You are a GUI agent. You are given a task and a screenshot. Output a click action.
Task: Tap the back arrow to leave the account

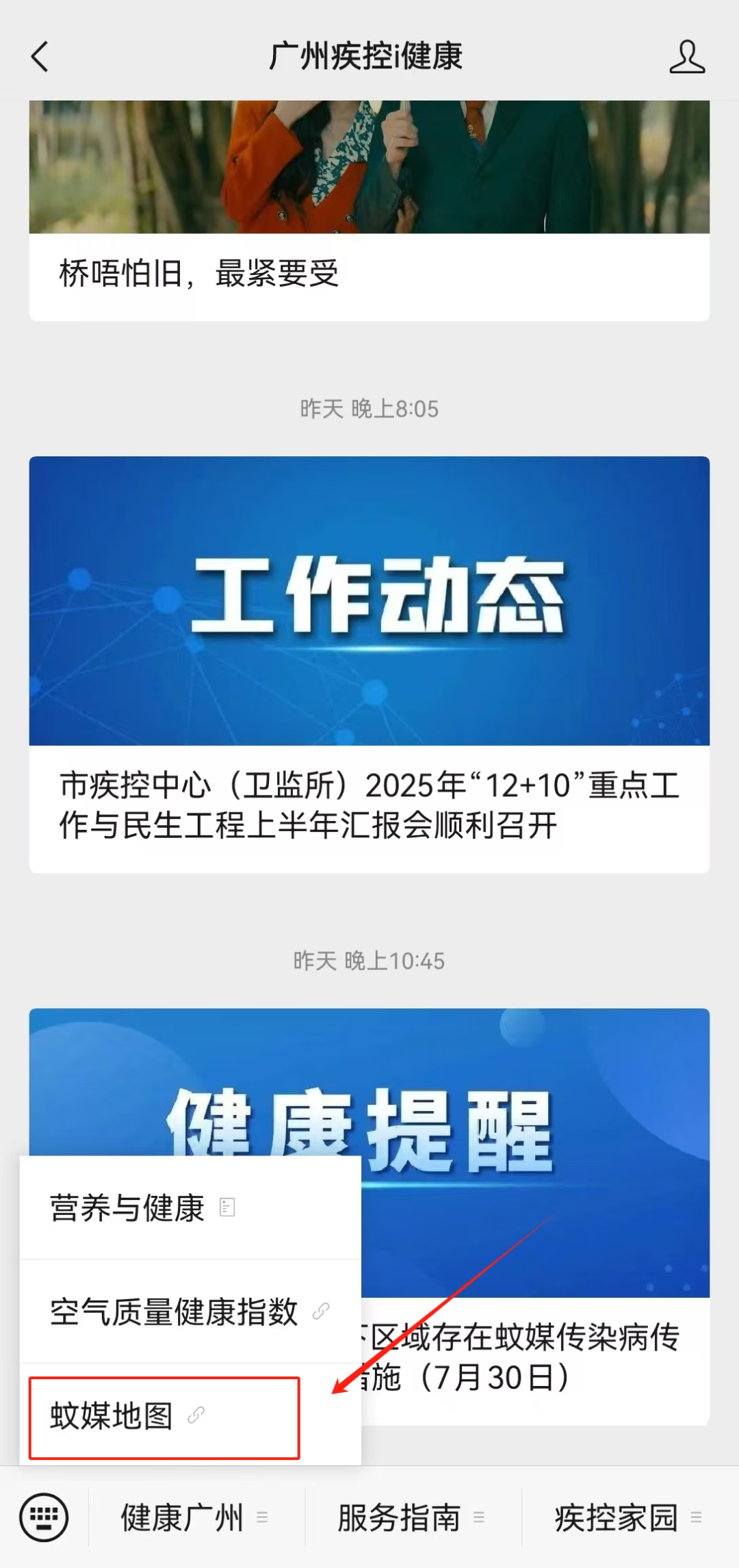40,57
